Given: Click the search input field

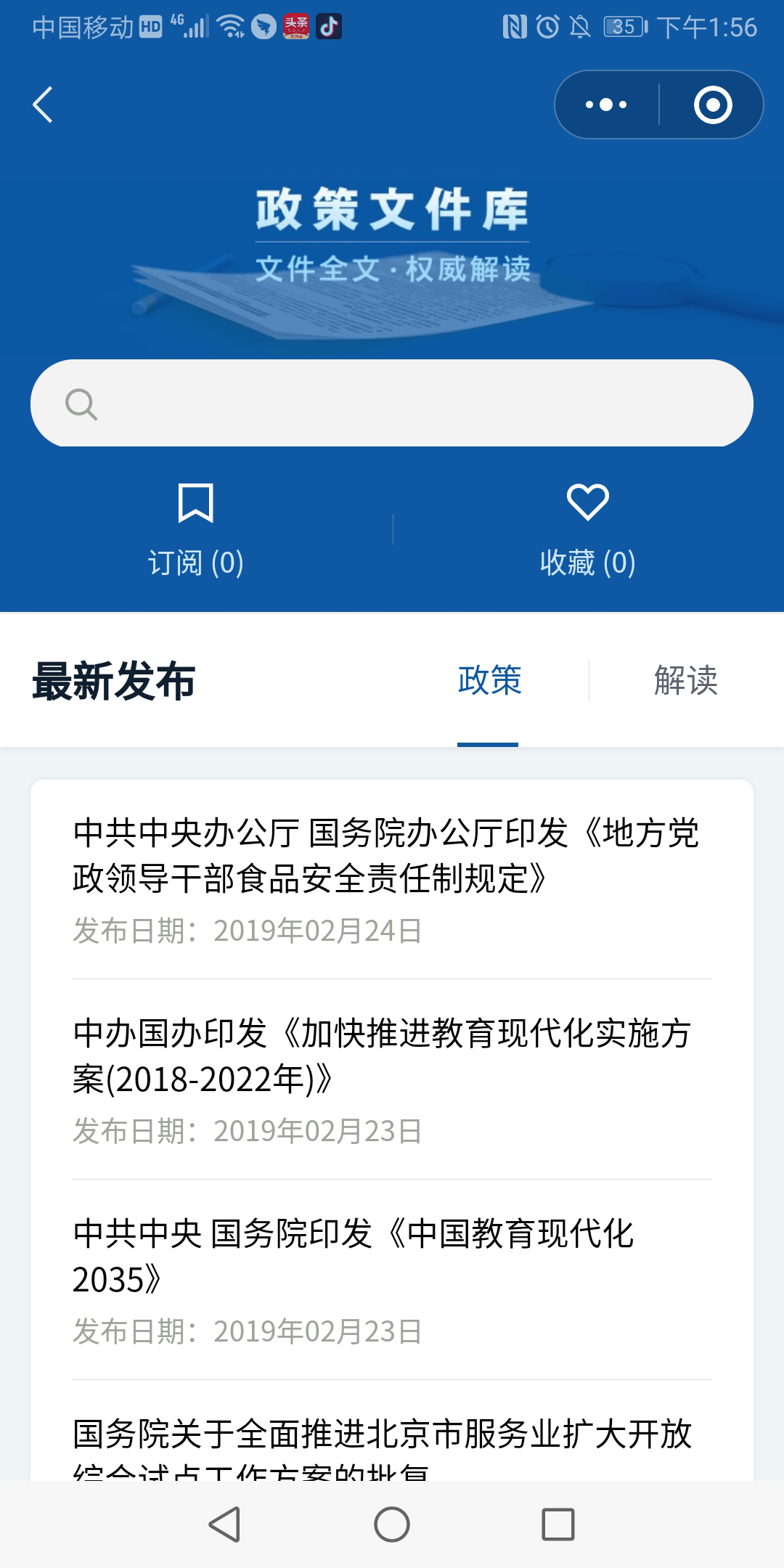Looking at the screenshot, I should click(392, 404).
